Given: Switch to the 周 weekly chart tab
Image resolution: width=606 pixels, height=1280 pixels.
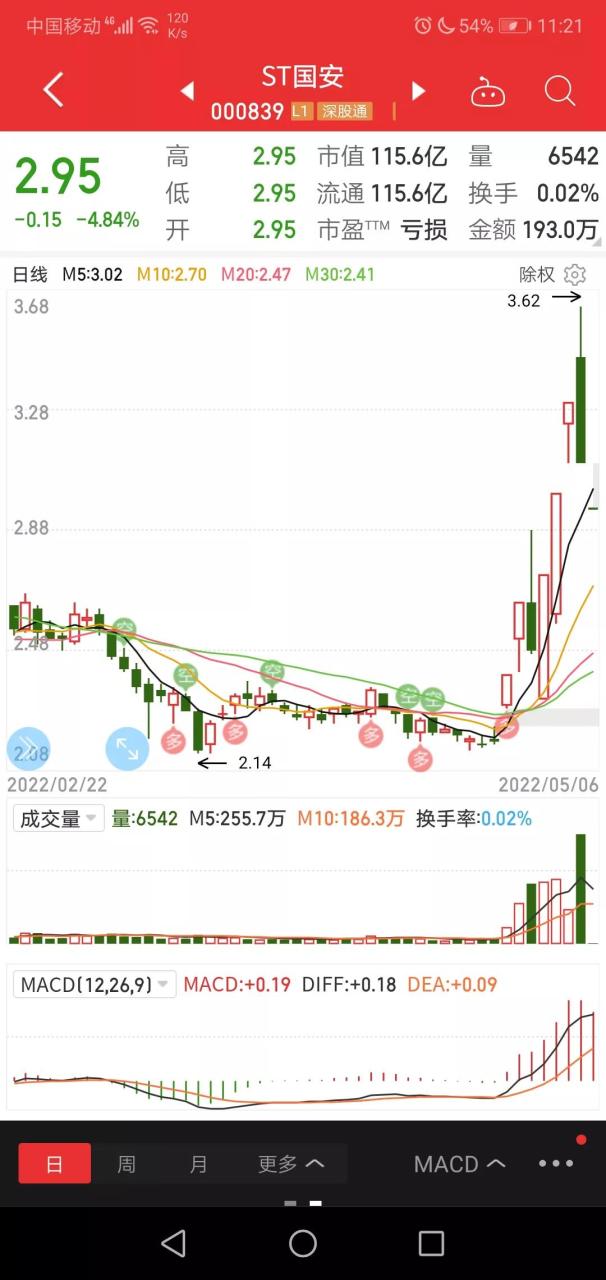Looking at the screenshot, I should (x=126, y=1164).
